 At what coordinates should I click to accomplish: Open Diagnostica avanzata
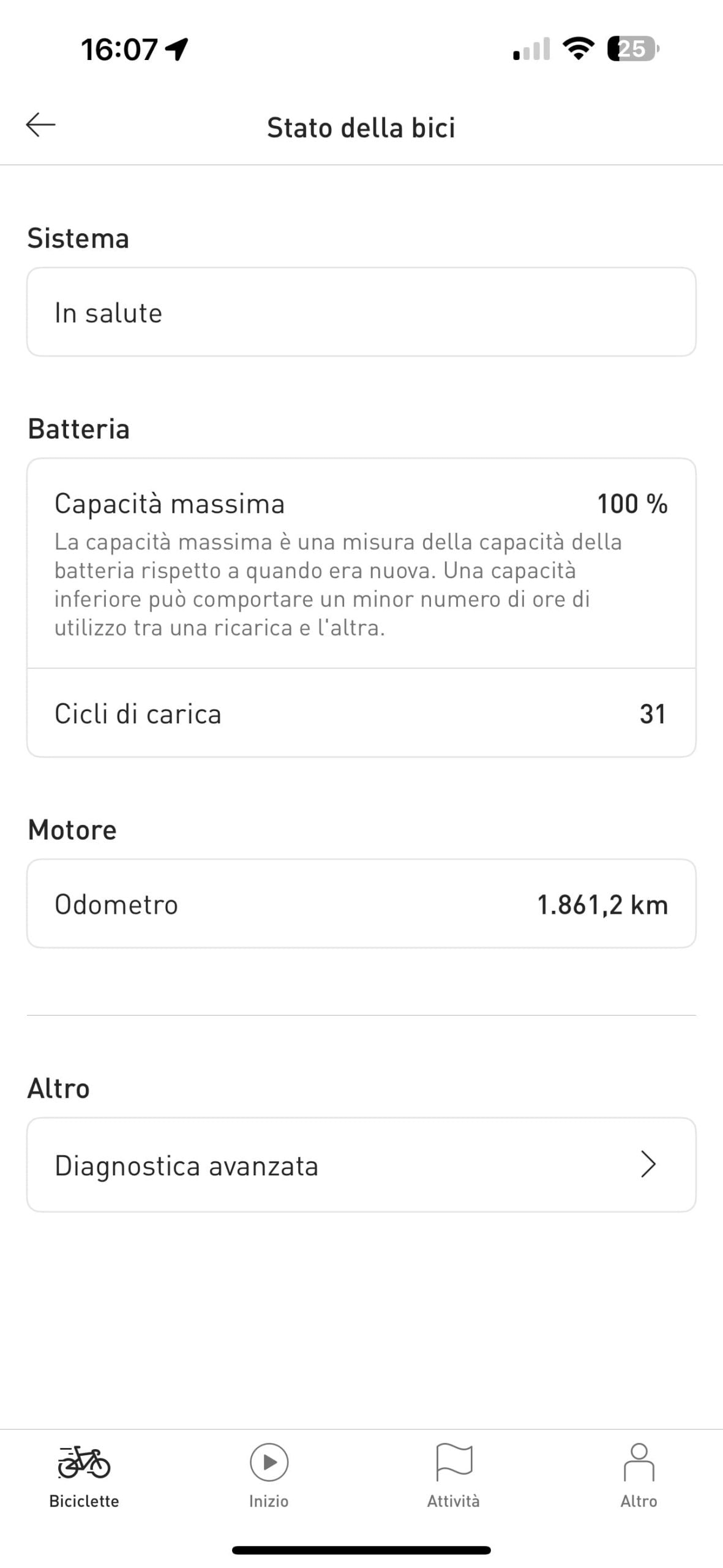coord(361,1164)
